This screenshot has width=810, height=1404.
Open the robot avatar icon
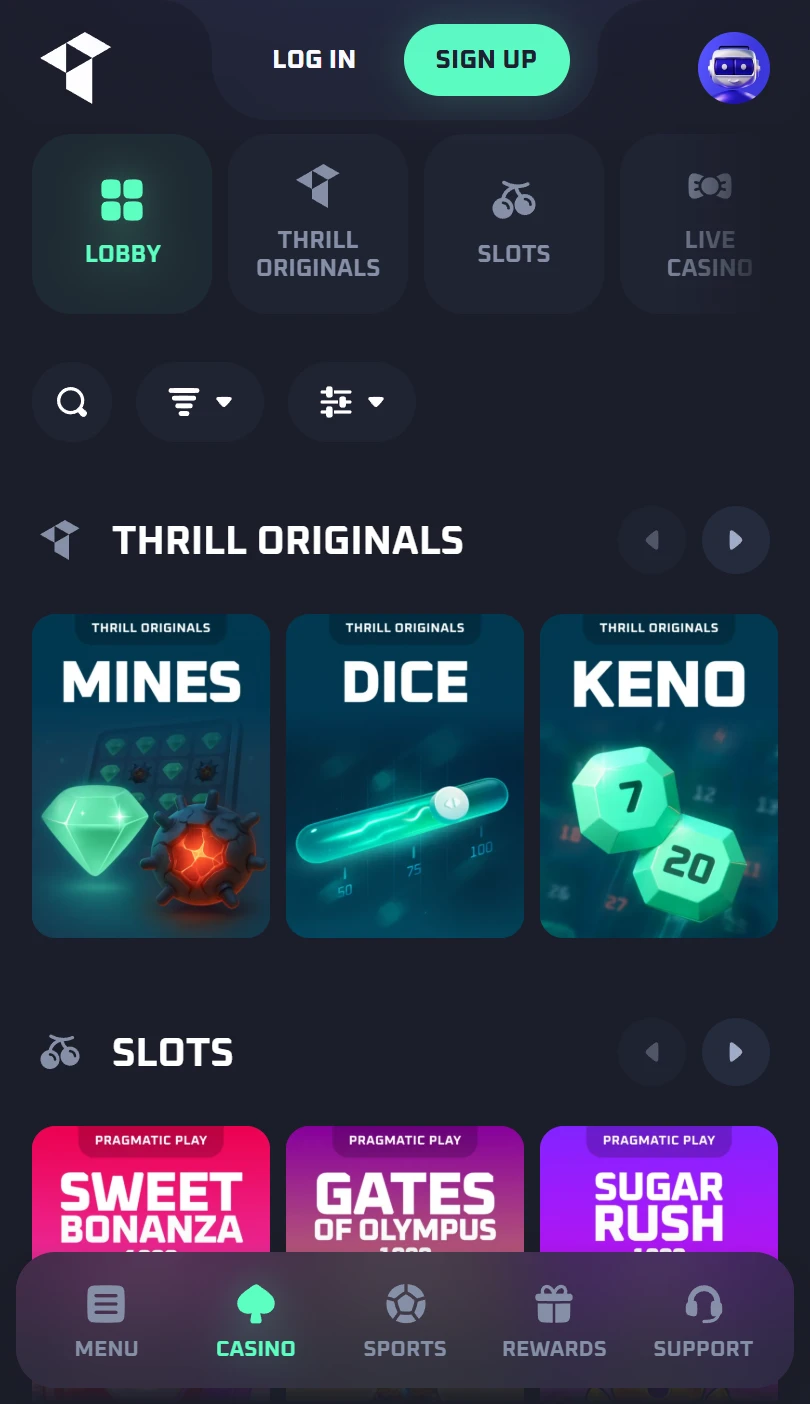click(734, 68)
